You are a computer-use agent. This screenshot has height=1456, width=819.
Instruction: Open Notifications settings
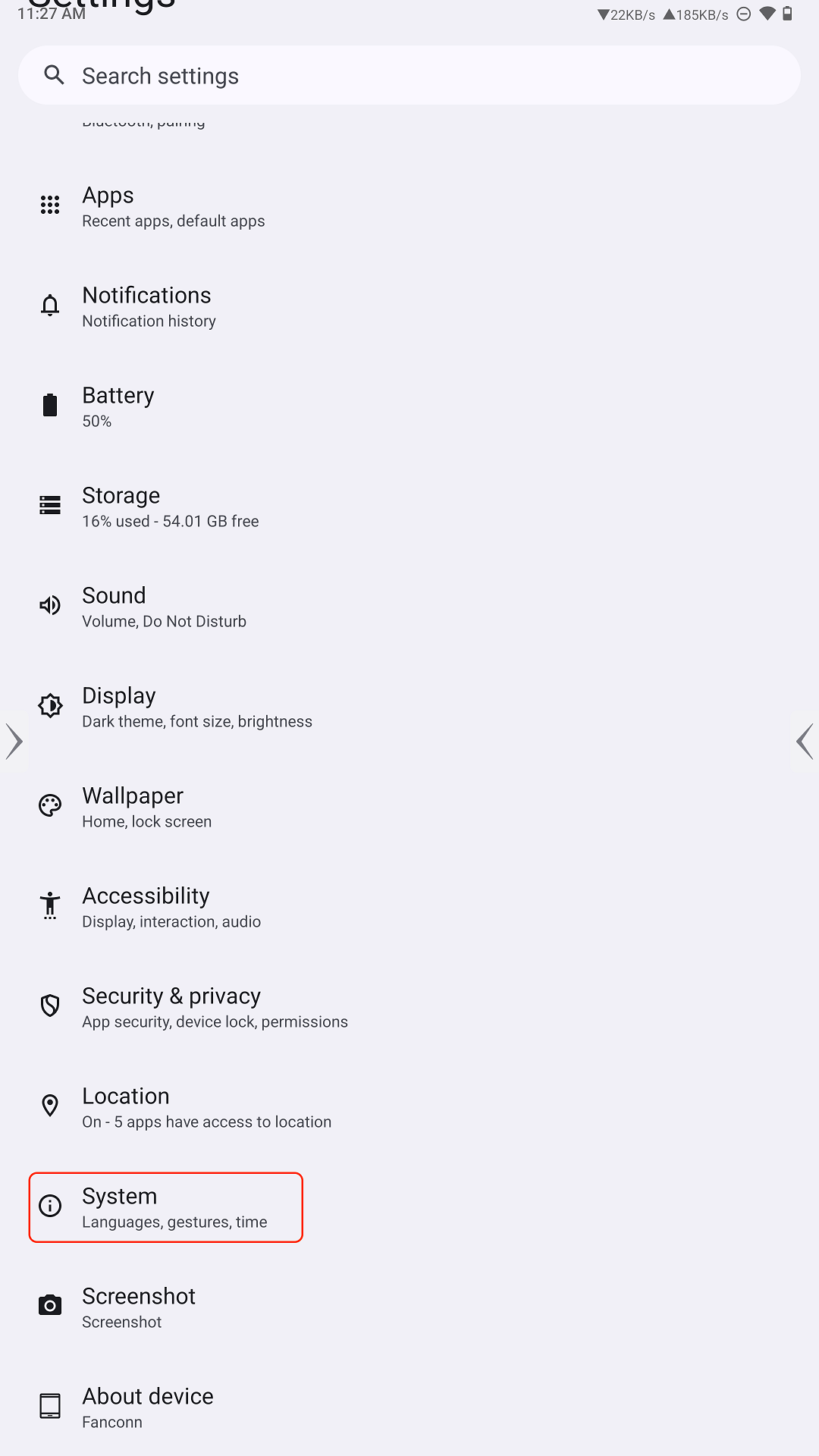coord(149,307)
